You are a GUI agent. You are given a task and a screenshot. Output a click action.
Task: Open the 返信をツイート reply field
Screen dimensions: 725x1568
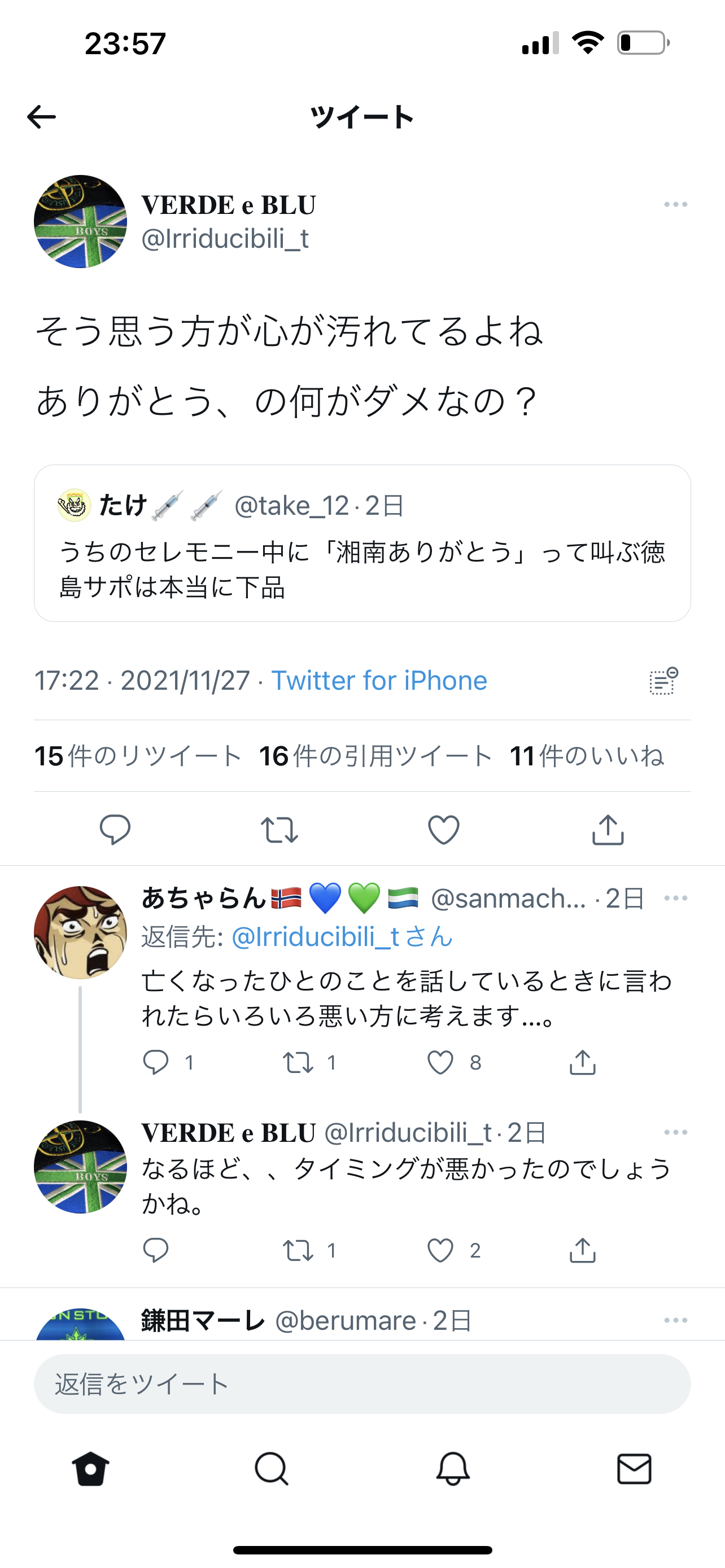tap(361, 1383)
